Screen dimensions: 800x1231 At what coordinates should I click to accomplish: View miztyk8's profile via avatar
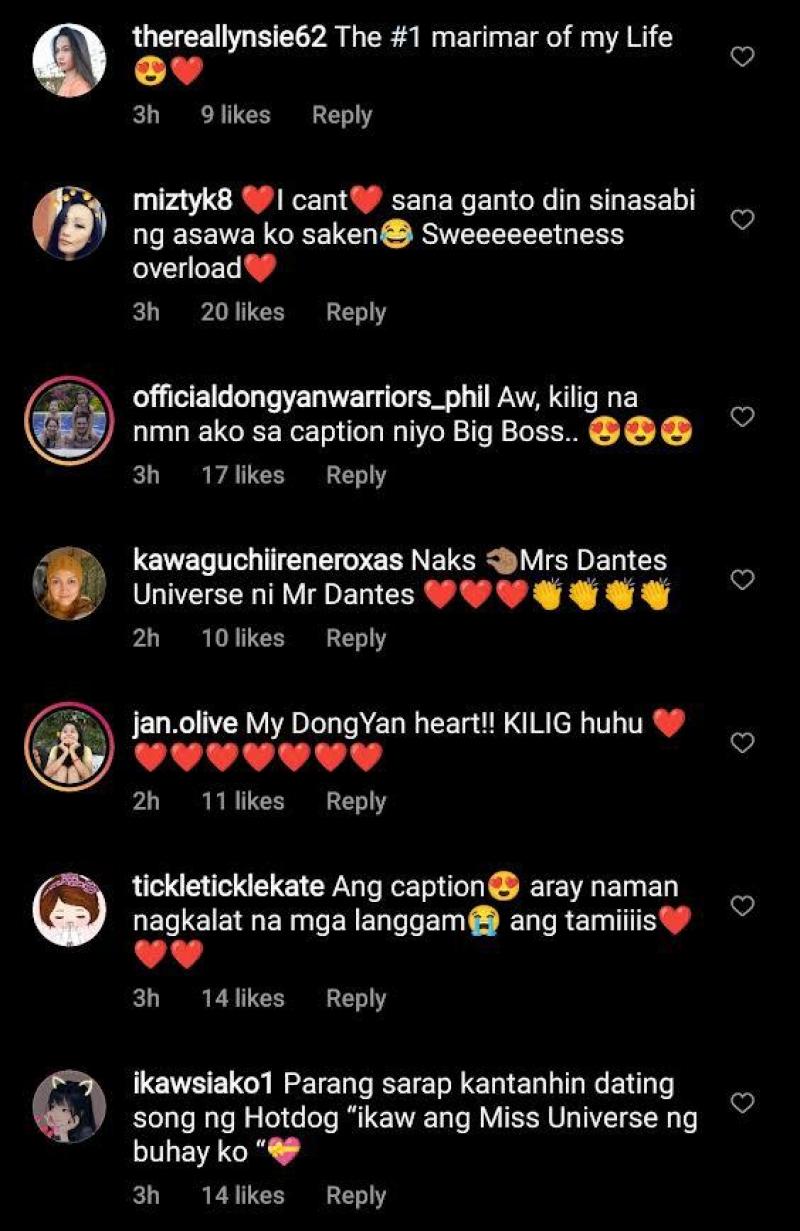coord(69,223)
